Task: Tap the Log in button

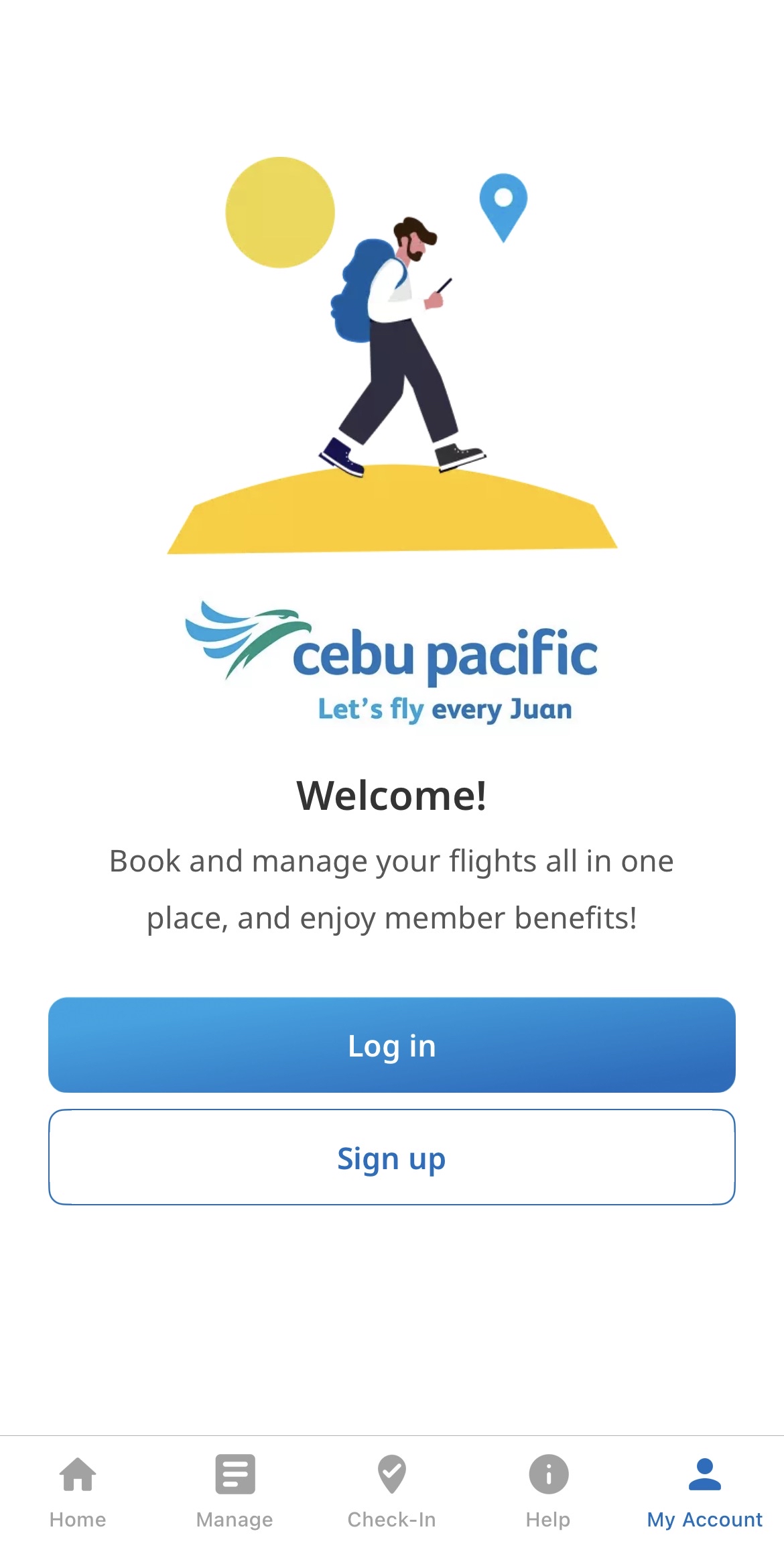Action: 391,1044
